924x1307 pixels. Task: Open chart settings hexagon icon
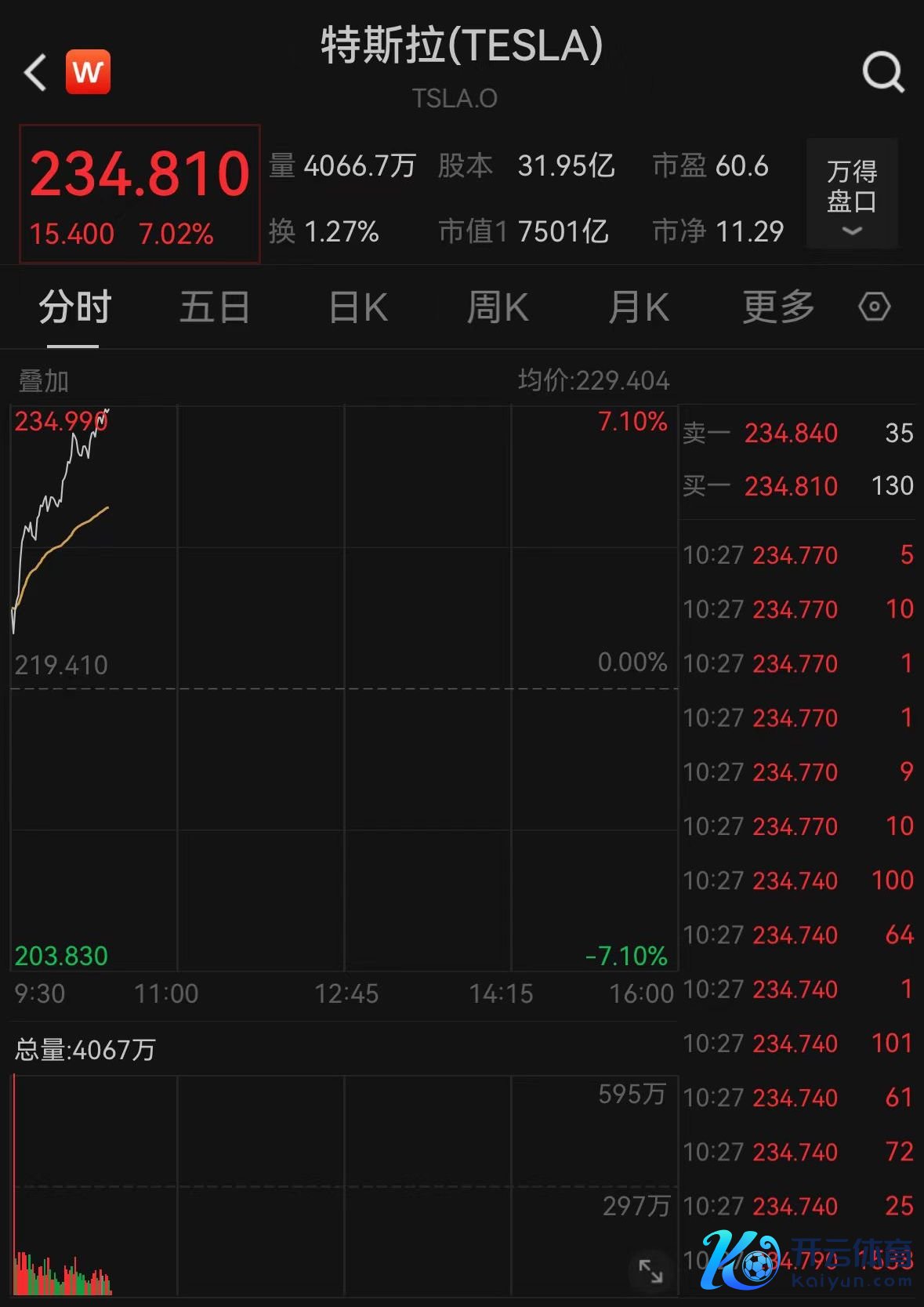click(x=874, y=307)
